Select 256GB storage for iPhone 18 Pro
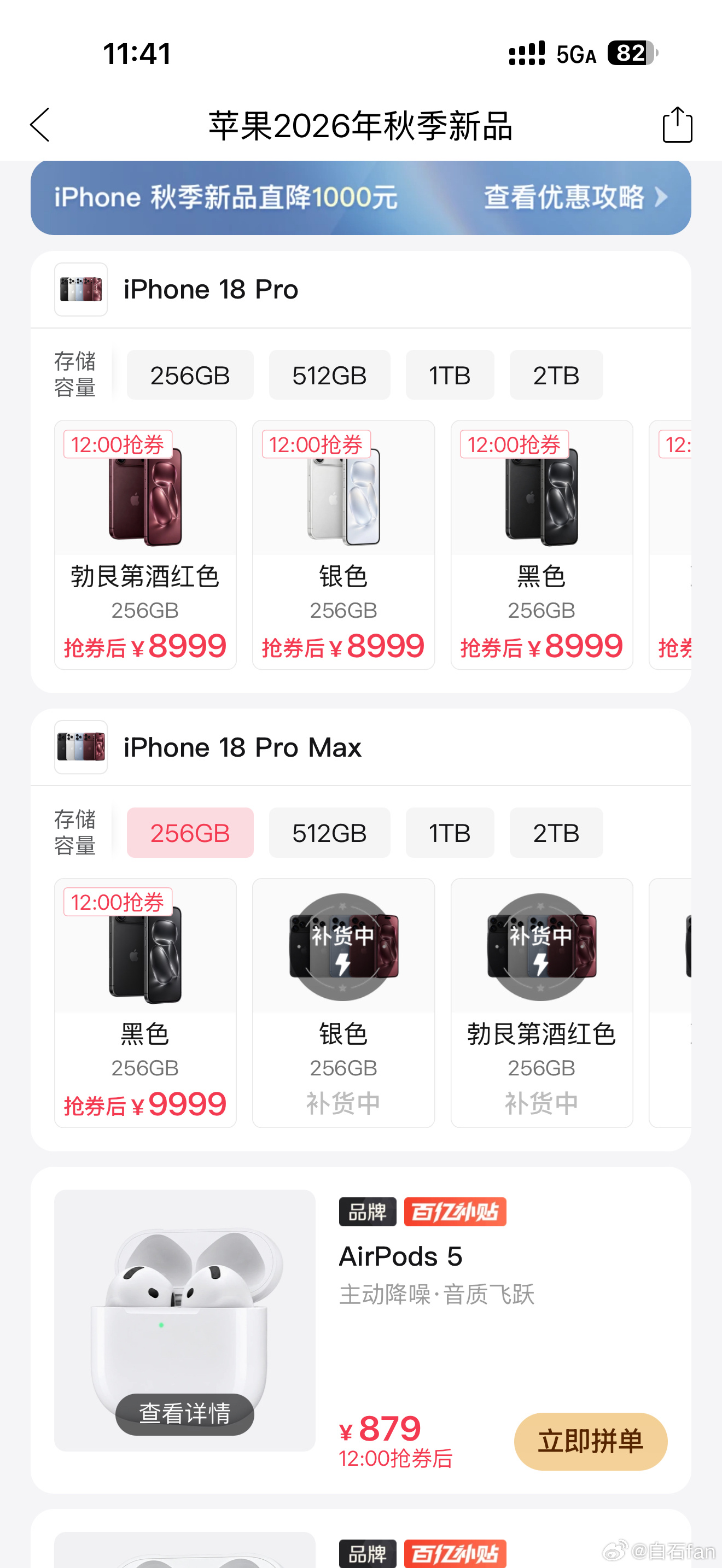 190,375
